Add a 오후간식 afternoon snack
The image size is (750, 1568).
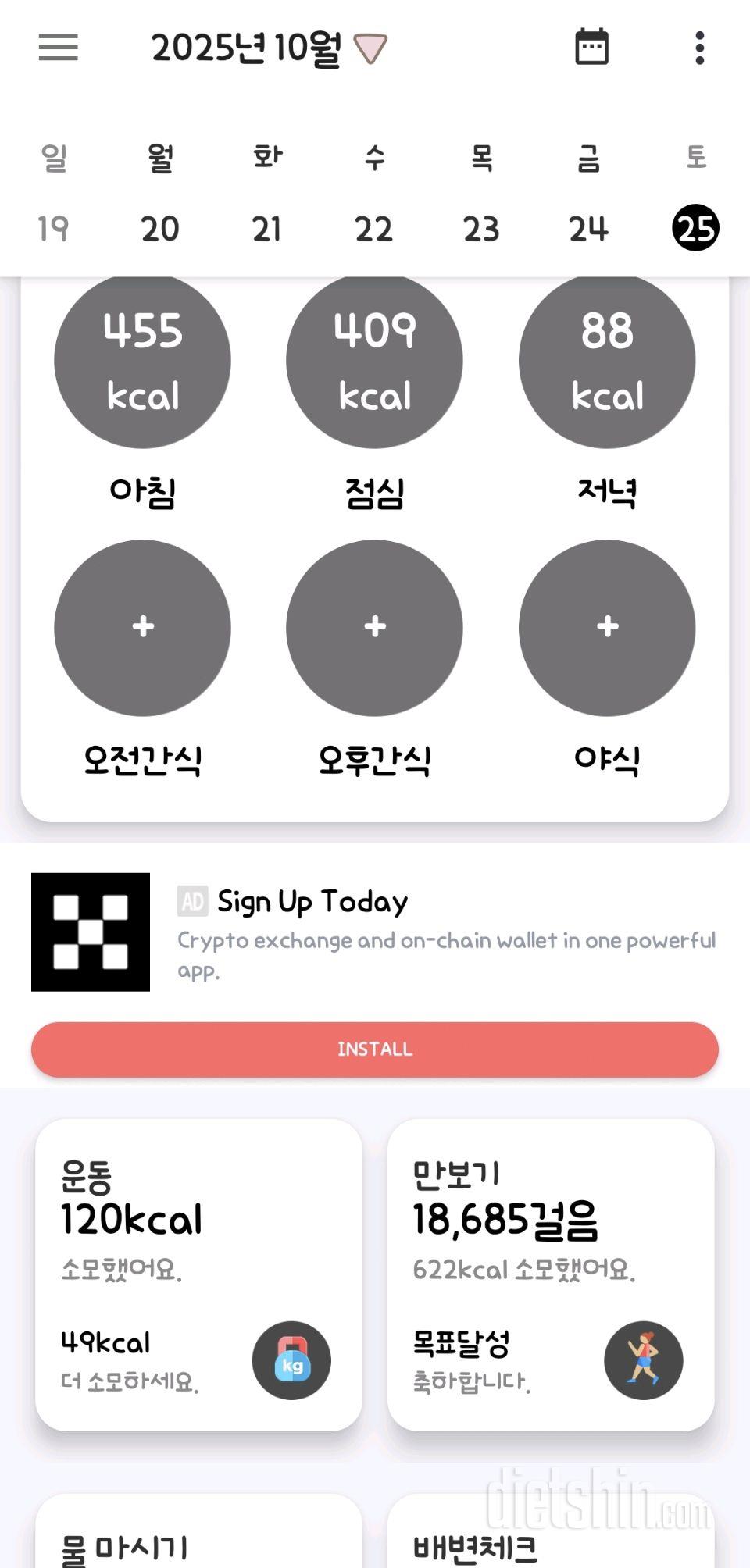(374, 627)
